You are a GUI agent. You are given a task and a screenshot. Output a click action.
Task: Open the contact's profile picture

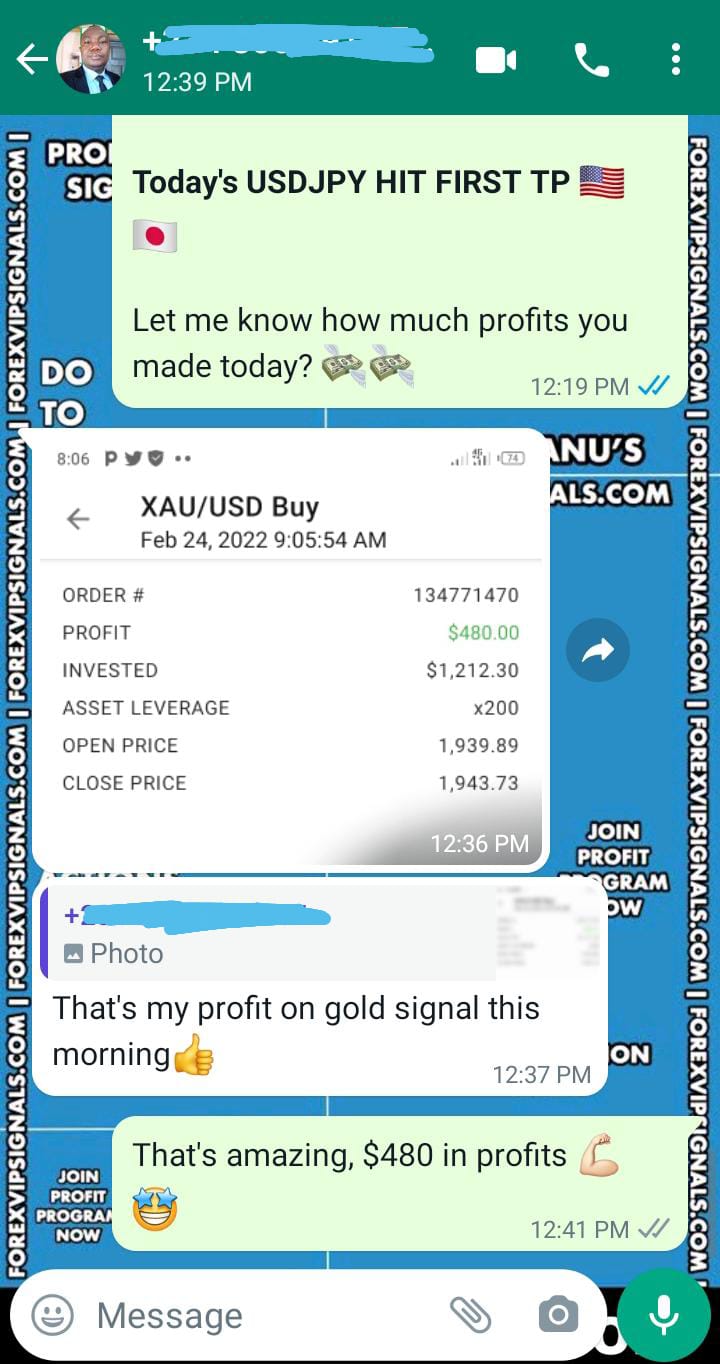click(x=90, y=60)
